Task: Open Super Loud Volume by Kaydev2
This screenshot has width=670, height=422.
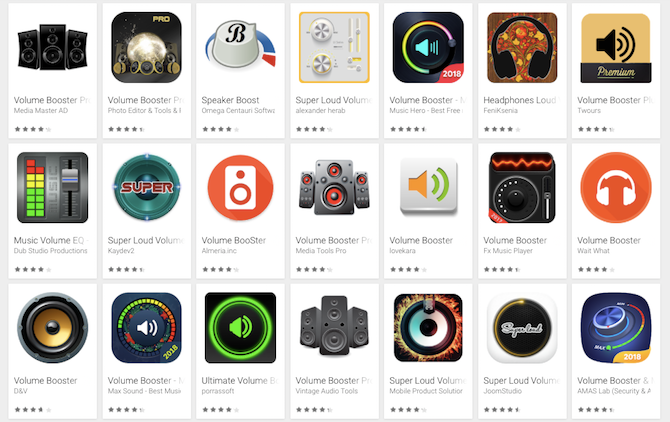Action: coord(146,187)
